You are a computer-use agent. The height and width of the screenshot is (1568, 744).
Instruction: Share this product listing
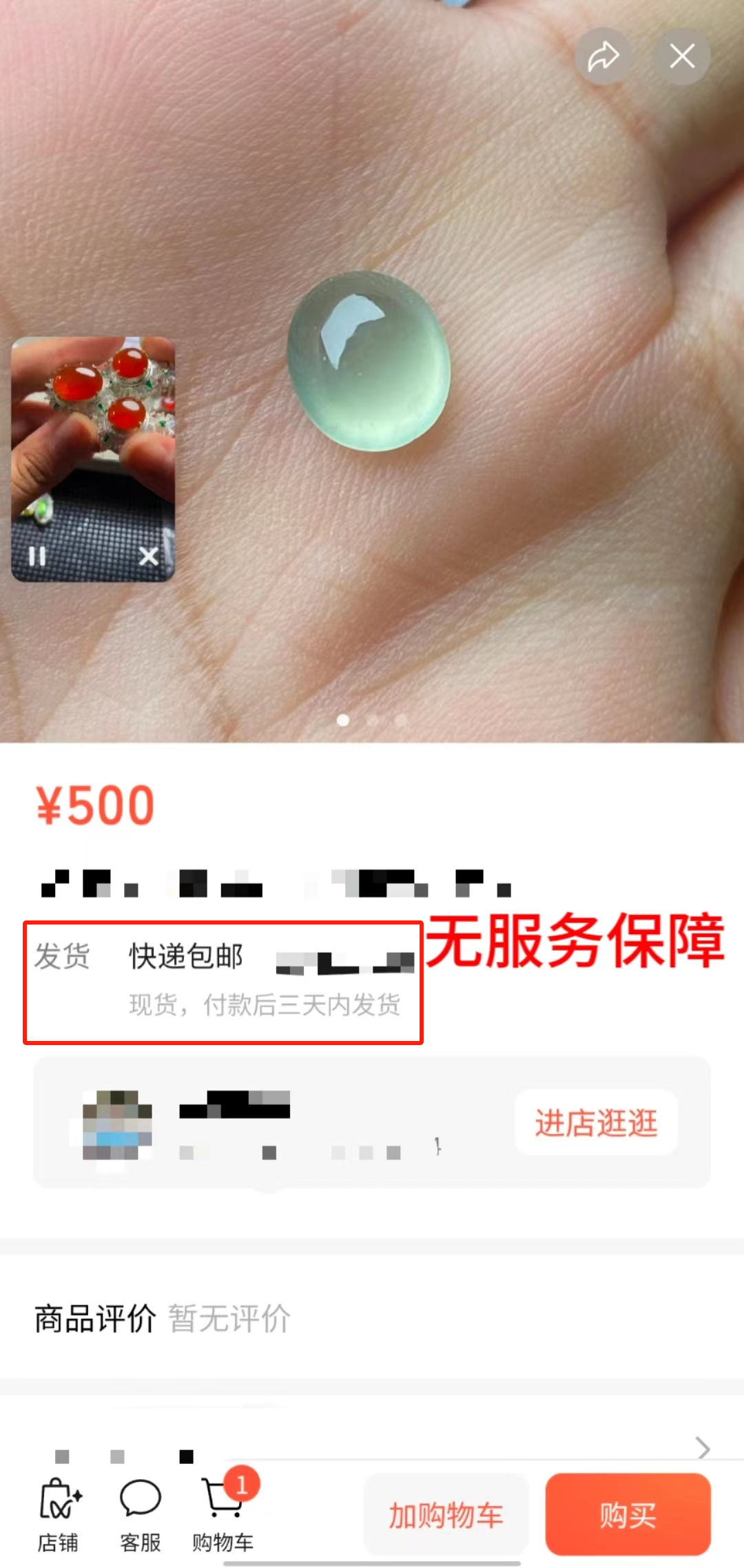point(603,56)
